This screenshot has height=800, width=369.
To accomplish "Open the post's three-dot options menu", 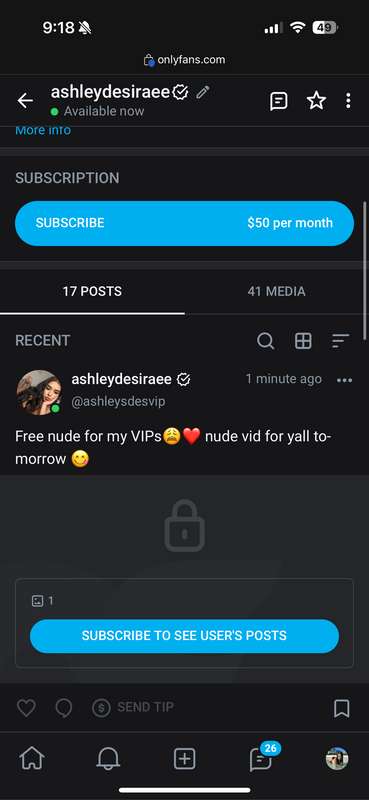I will coord(345,380).
